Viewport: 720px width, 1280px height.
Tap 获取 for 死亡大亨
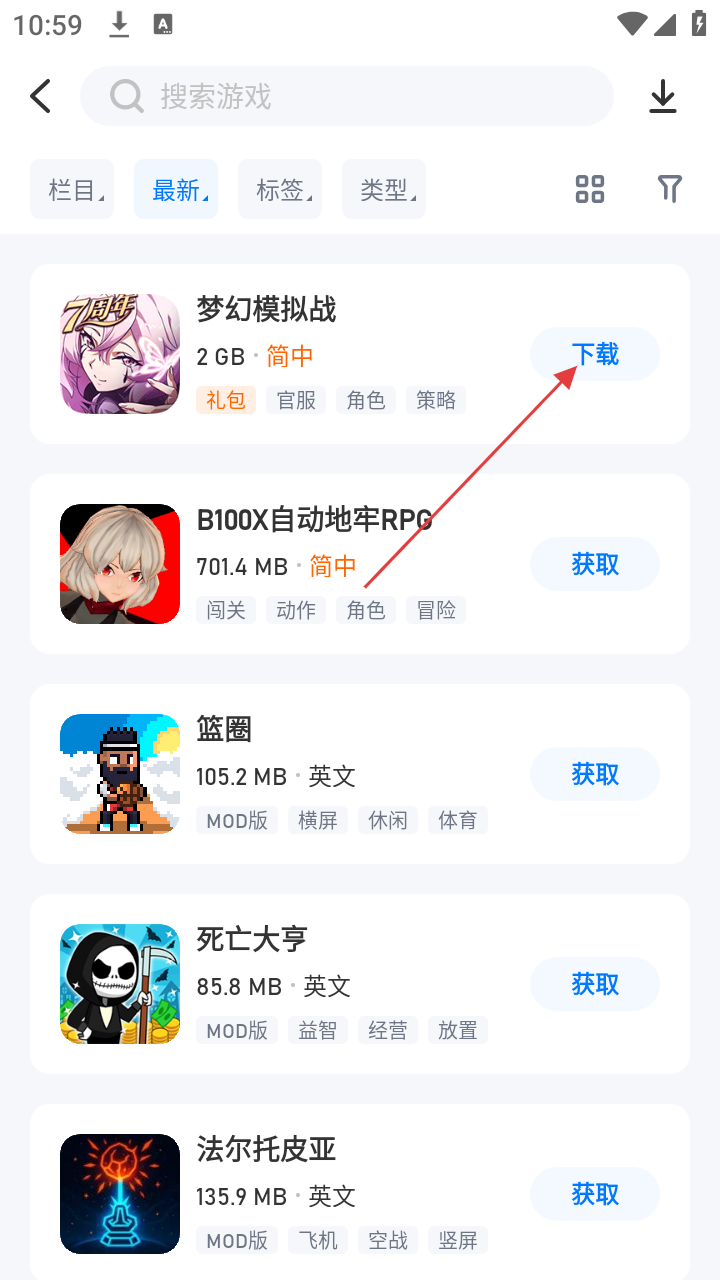point(595,984)
